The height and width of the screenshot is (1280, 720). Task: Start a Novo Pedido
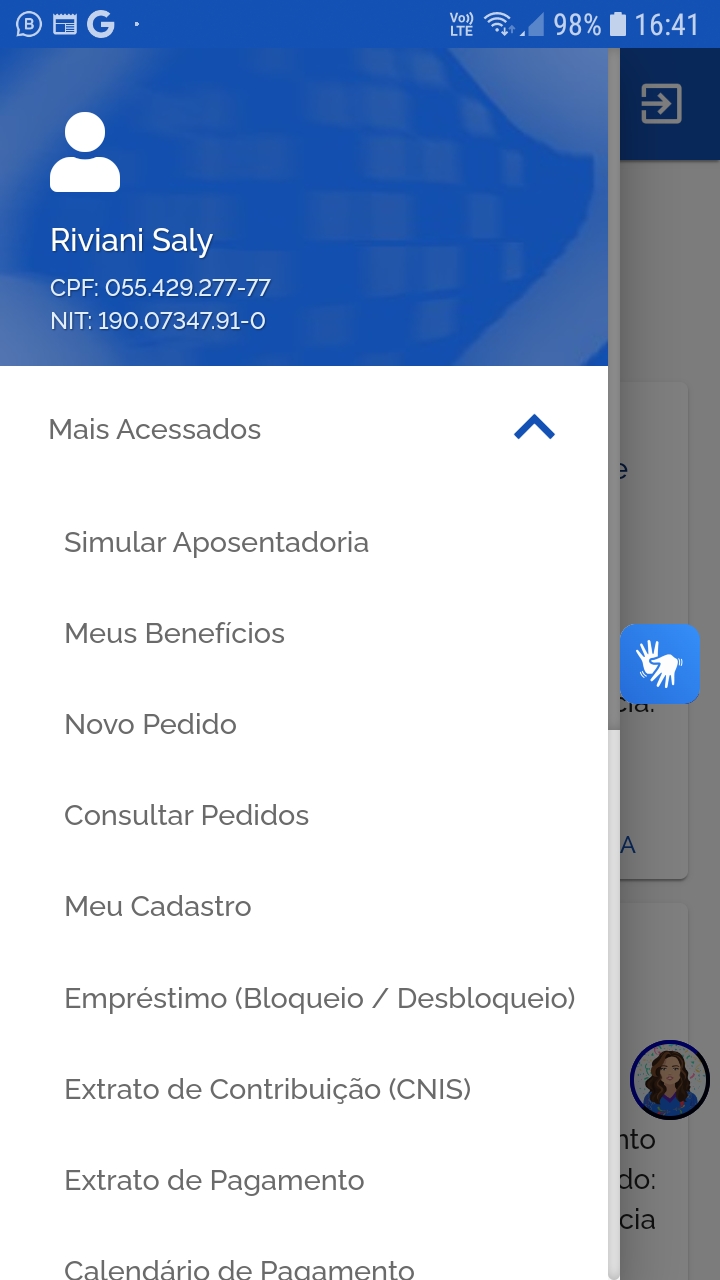[x=150, y=724]
